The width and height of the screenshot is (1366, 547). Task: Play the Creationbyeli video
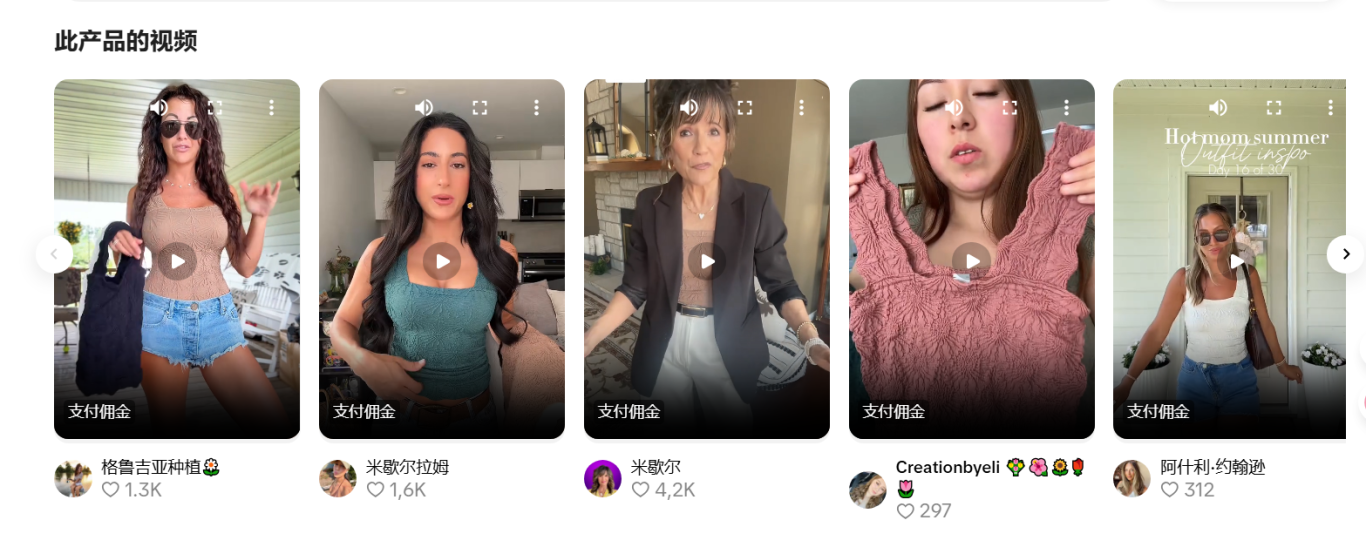coord(972,262)
